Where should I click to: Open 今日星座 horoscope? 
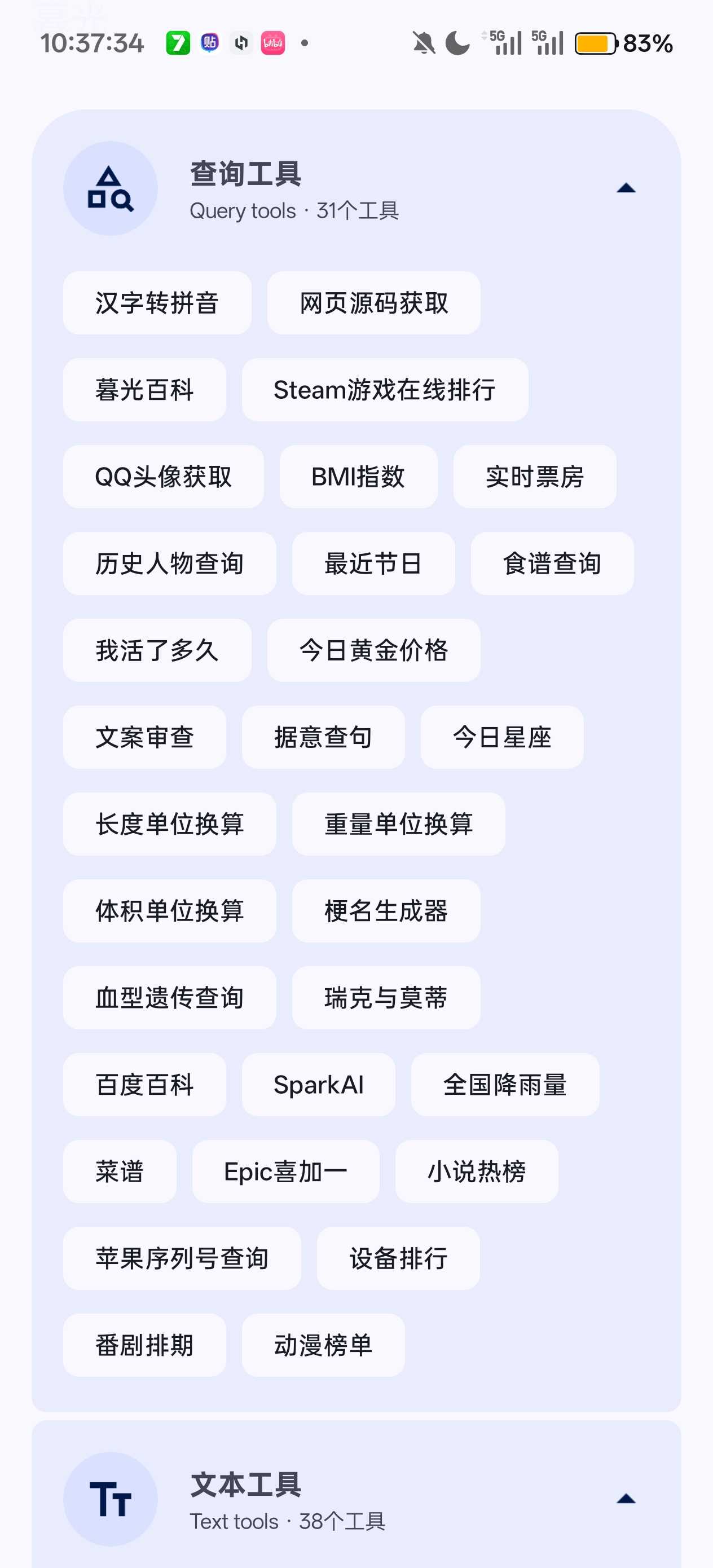click(x=501, y=738)
